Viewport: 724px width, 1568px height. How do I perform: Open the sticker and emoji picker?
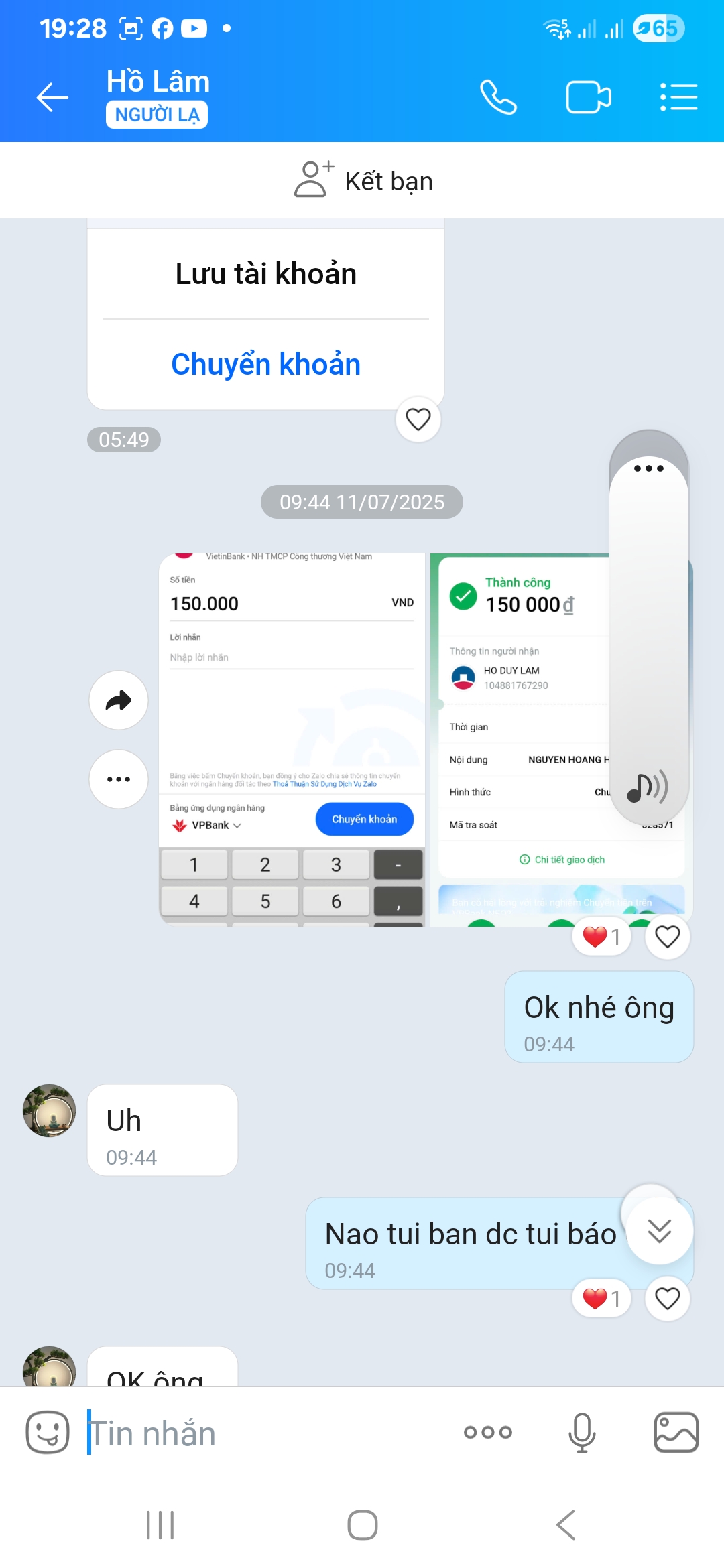(x=47, y=1433)
